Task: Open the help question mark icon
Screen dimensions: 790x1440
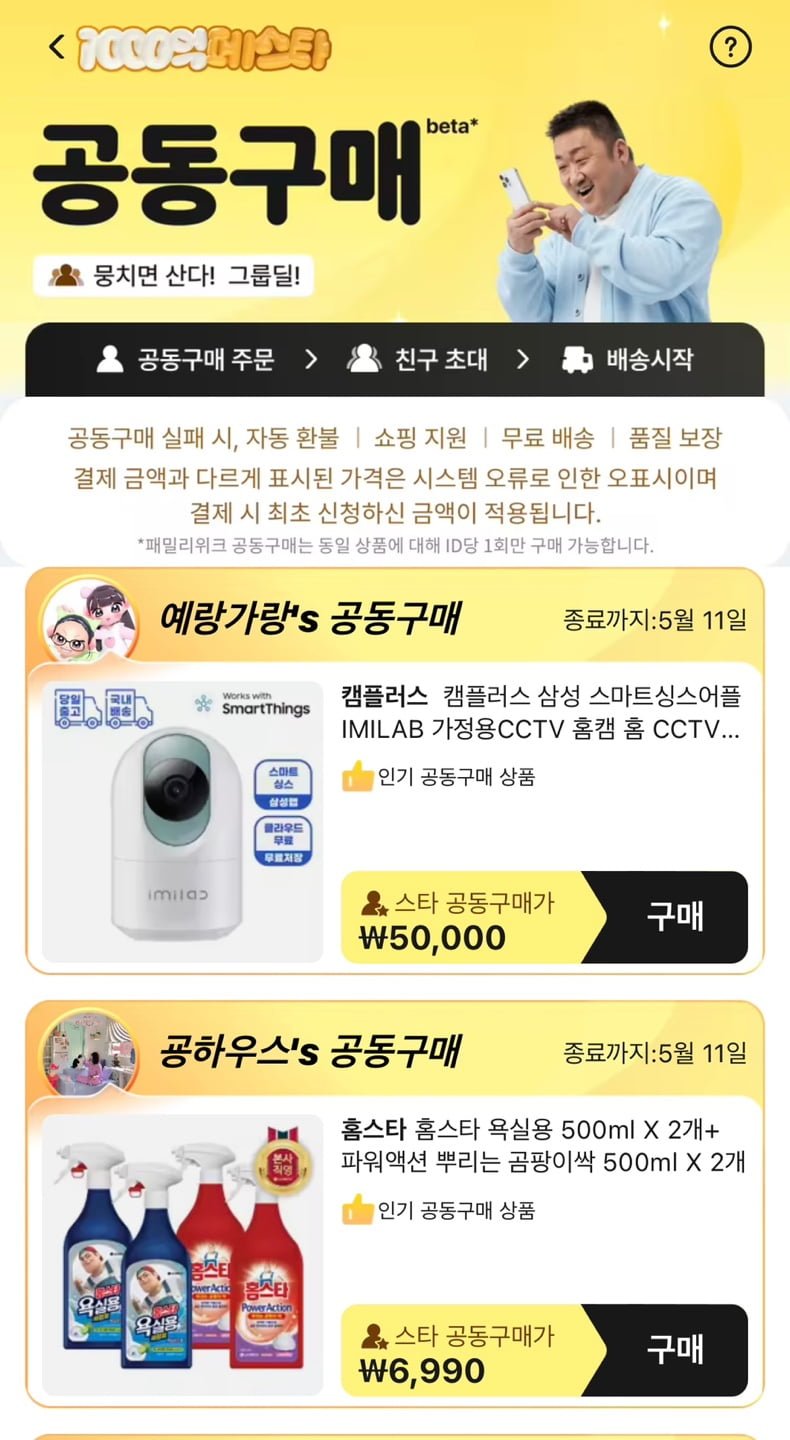Action: (730, 47)
